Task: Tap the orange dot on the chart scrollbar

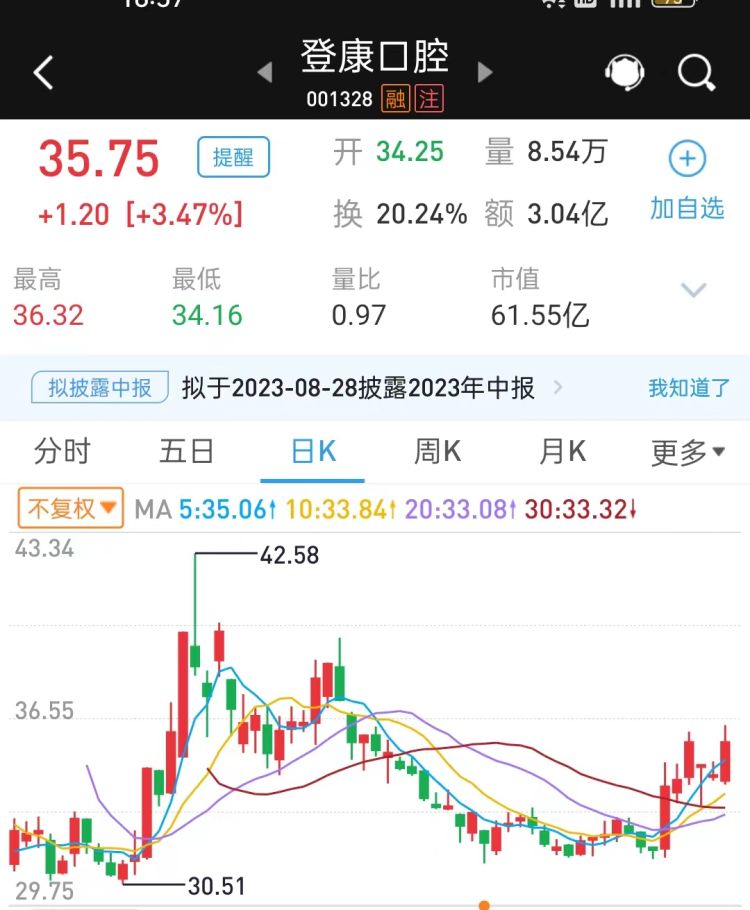Action: [x=484, y=903]
